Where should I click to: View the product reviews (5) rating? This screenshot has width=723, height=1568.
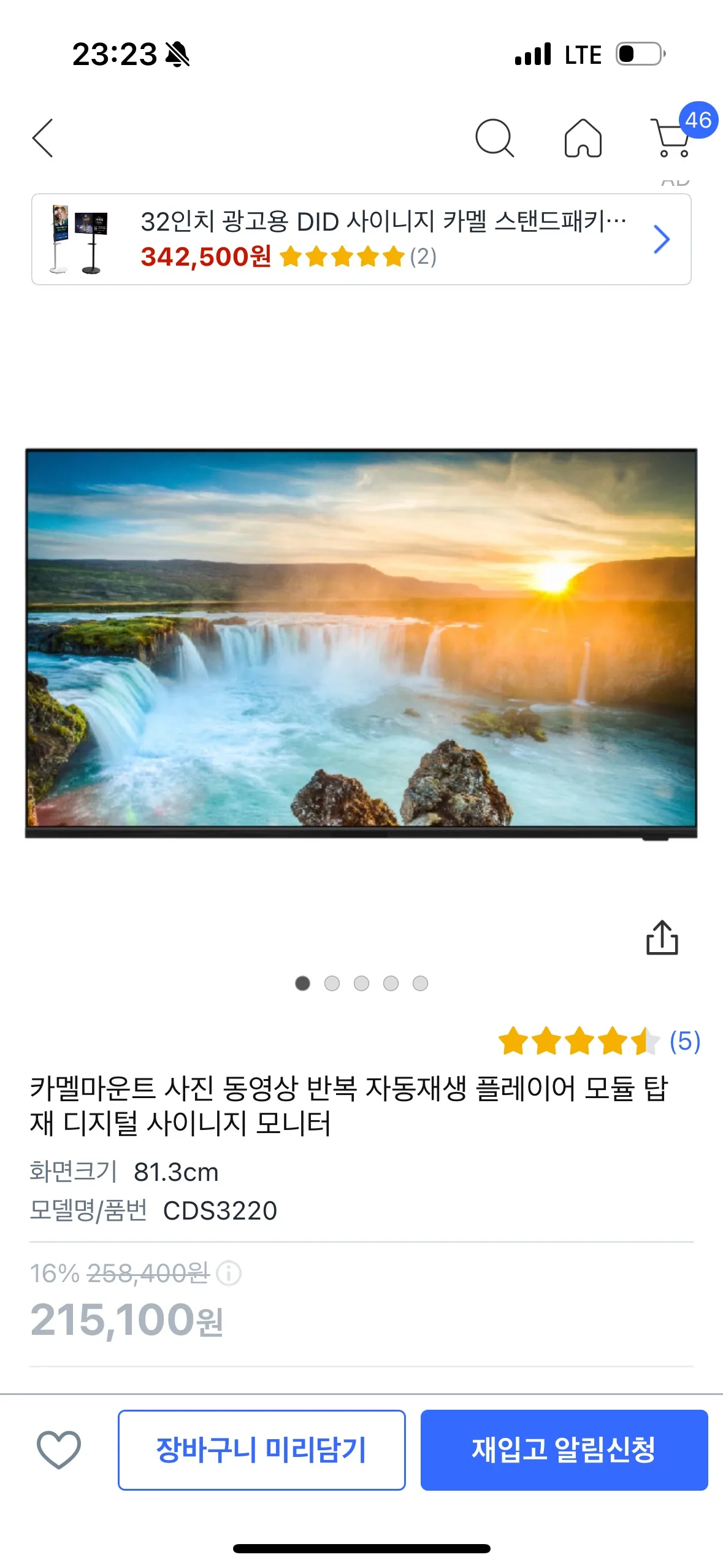(598, 1041)
